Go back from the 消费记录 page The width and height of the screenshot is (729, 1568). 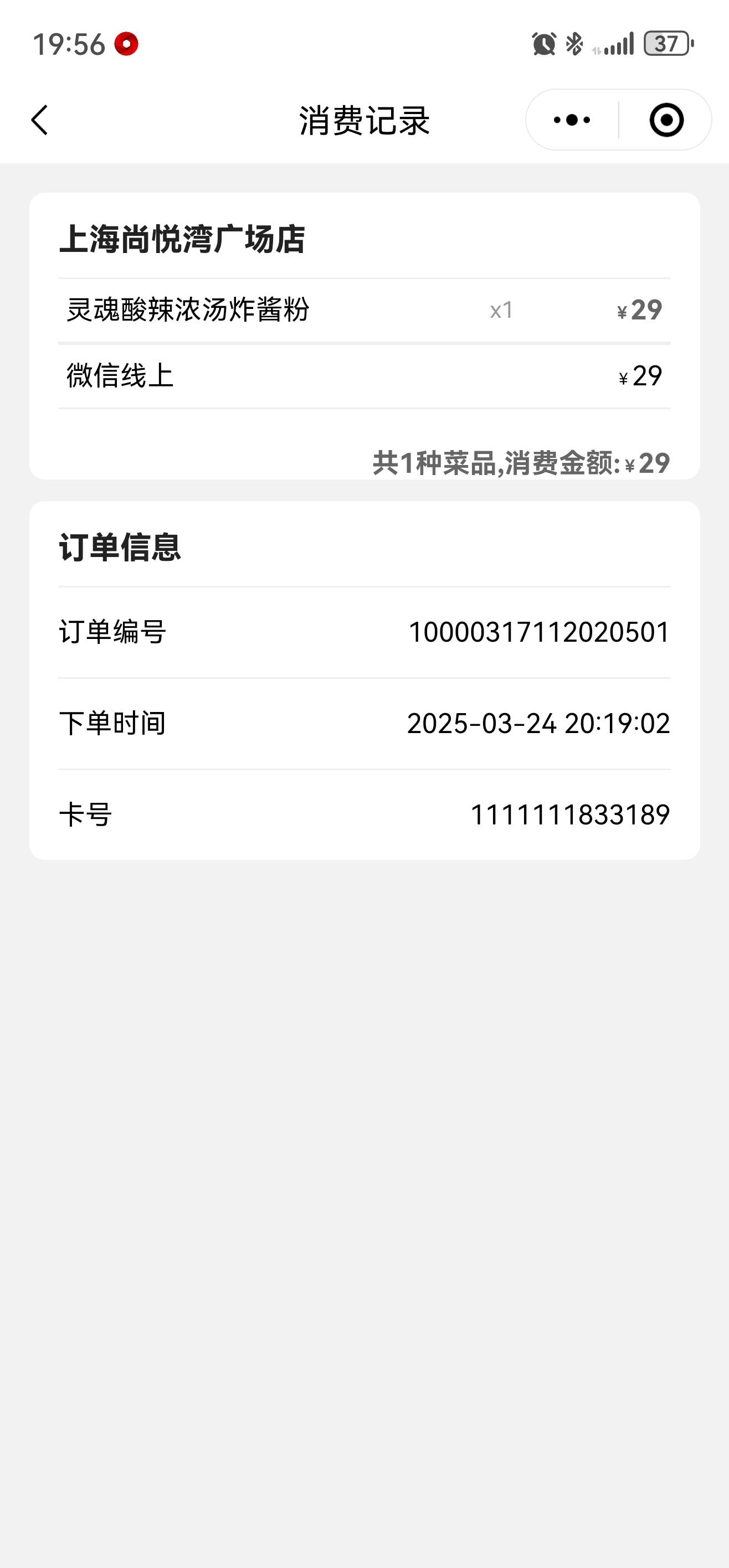[39, 120]
